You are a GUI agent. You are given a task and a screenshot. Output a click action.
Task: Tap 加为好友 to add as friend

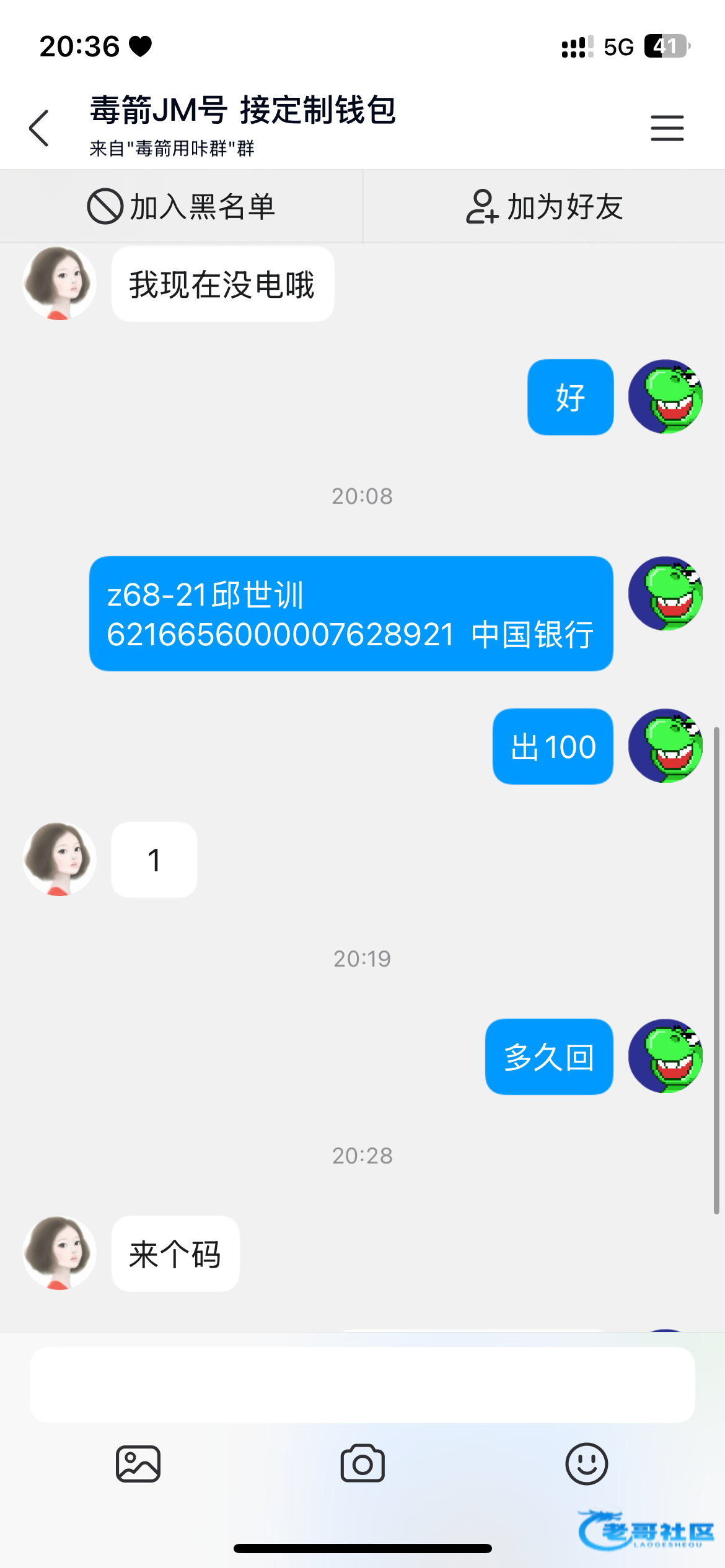[544, 206]
